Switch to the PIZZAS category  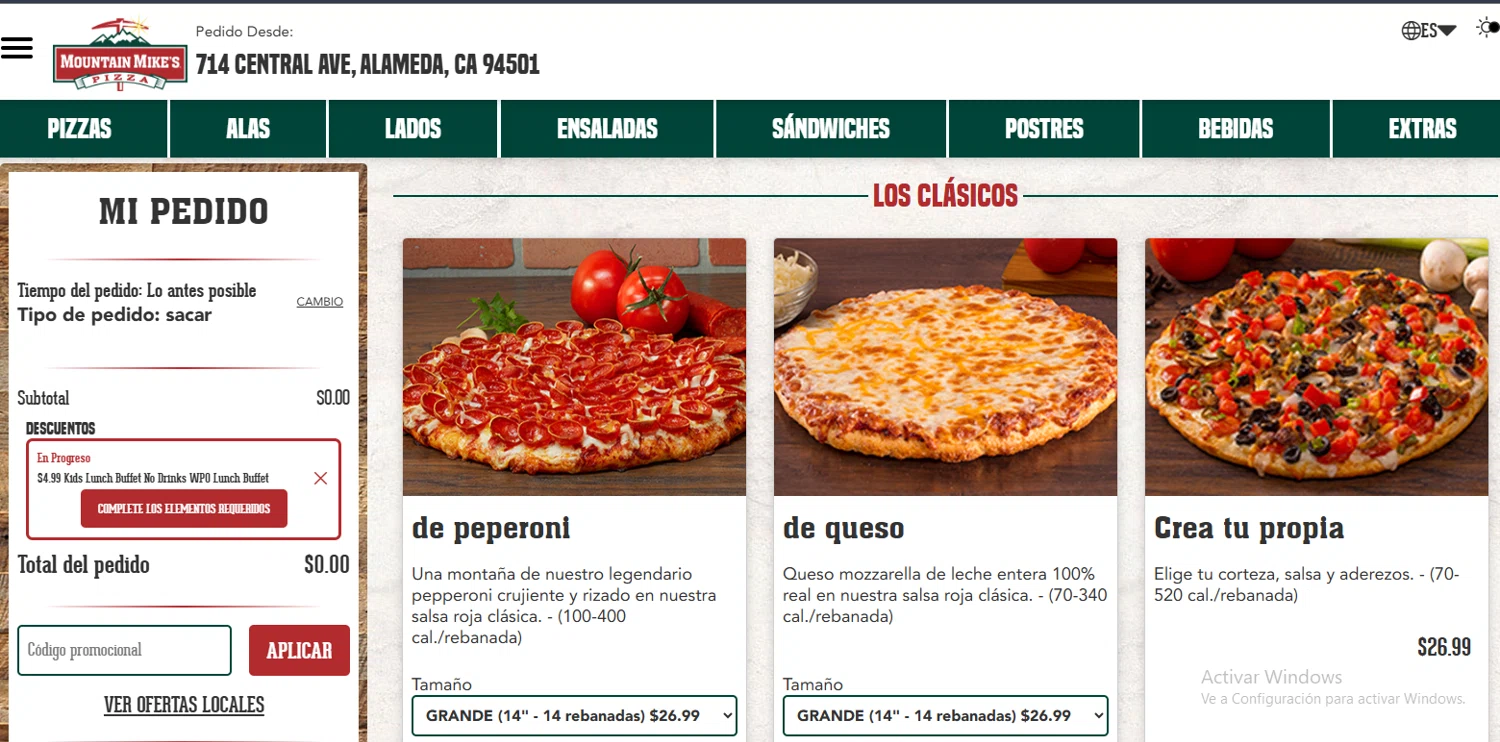coord(80,129)
